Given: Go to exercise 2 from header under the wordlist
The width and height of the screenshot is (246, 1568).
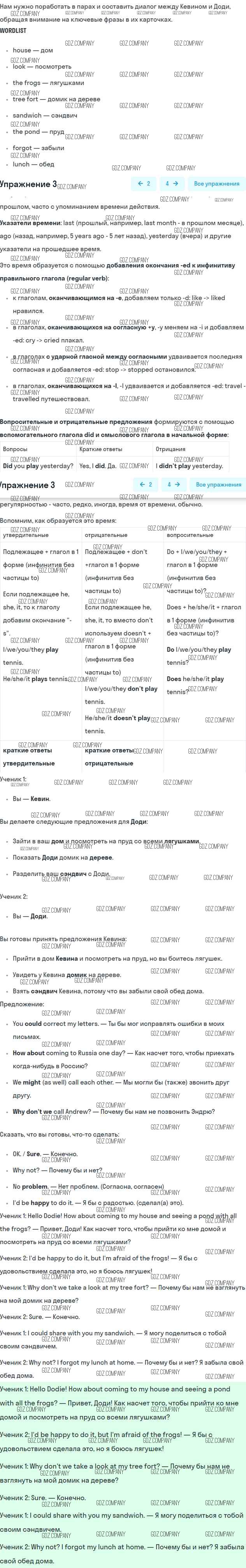Looking at the screenshot, I should (x=144, y=183).
